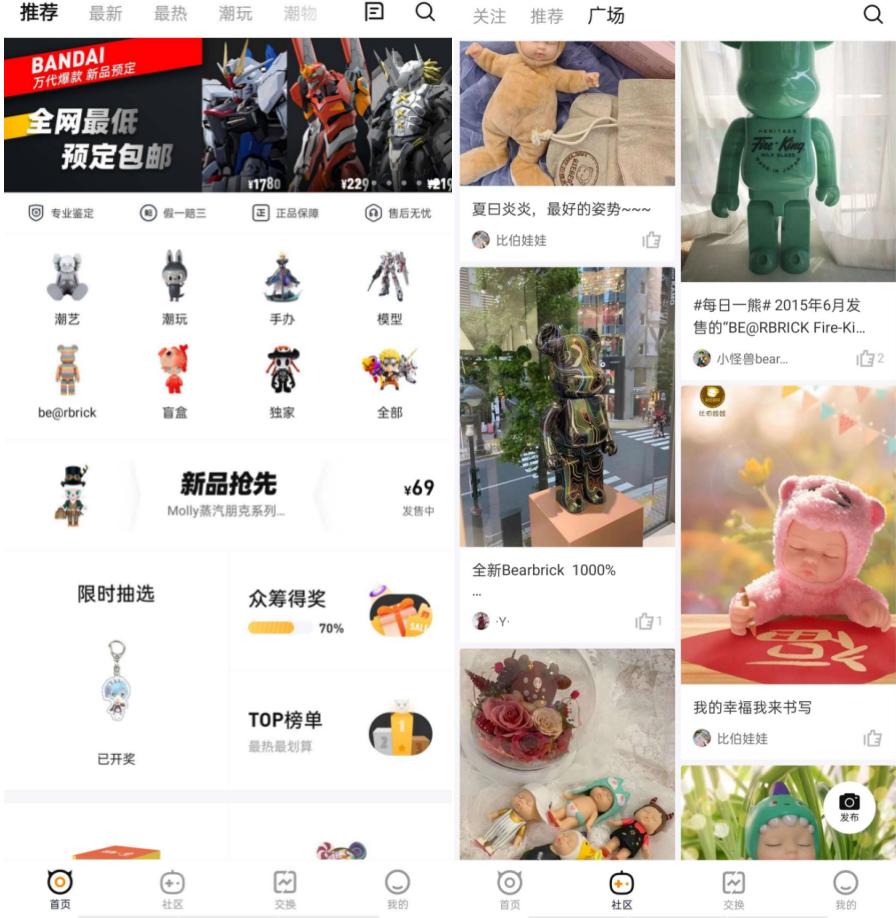Open the 盲盒 category
This screenshot has height=918, width=896.
[x=174, y=381]
